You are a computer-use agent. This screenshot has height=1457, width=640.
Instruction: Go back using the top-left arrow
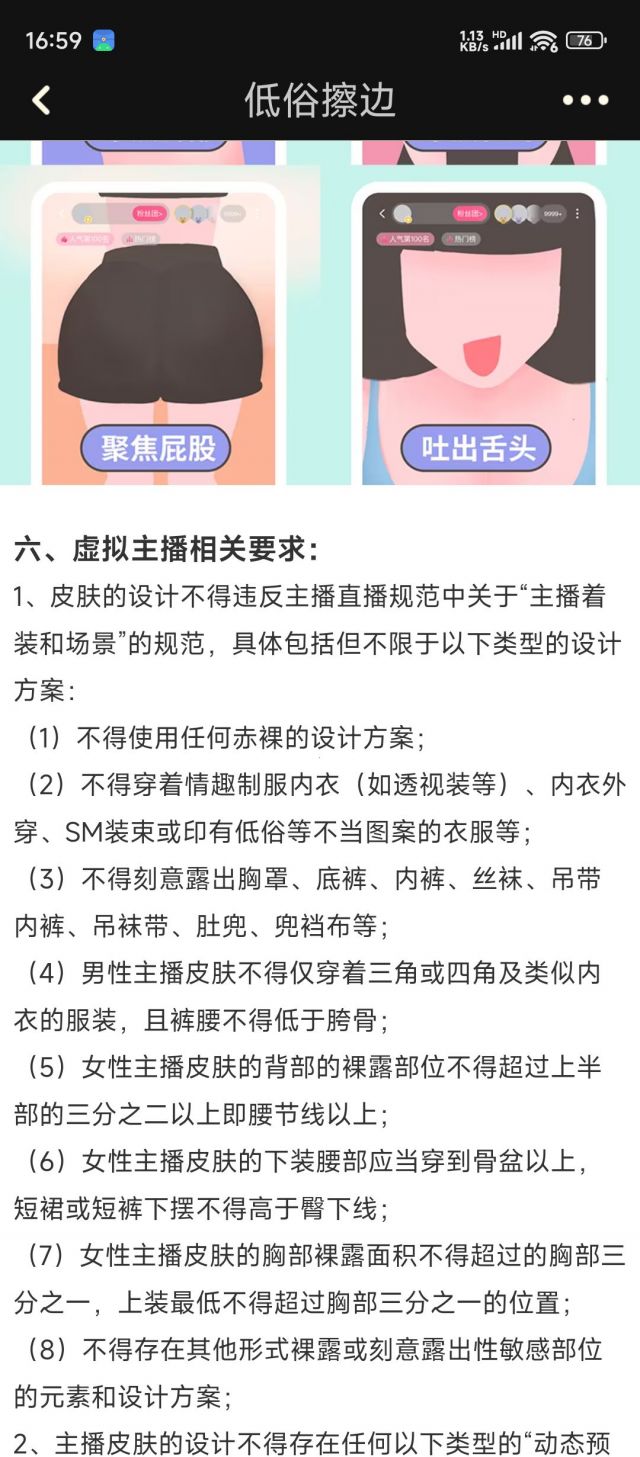click(x=41, y=100)
